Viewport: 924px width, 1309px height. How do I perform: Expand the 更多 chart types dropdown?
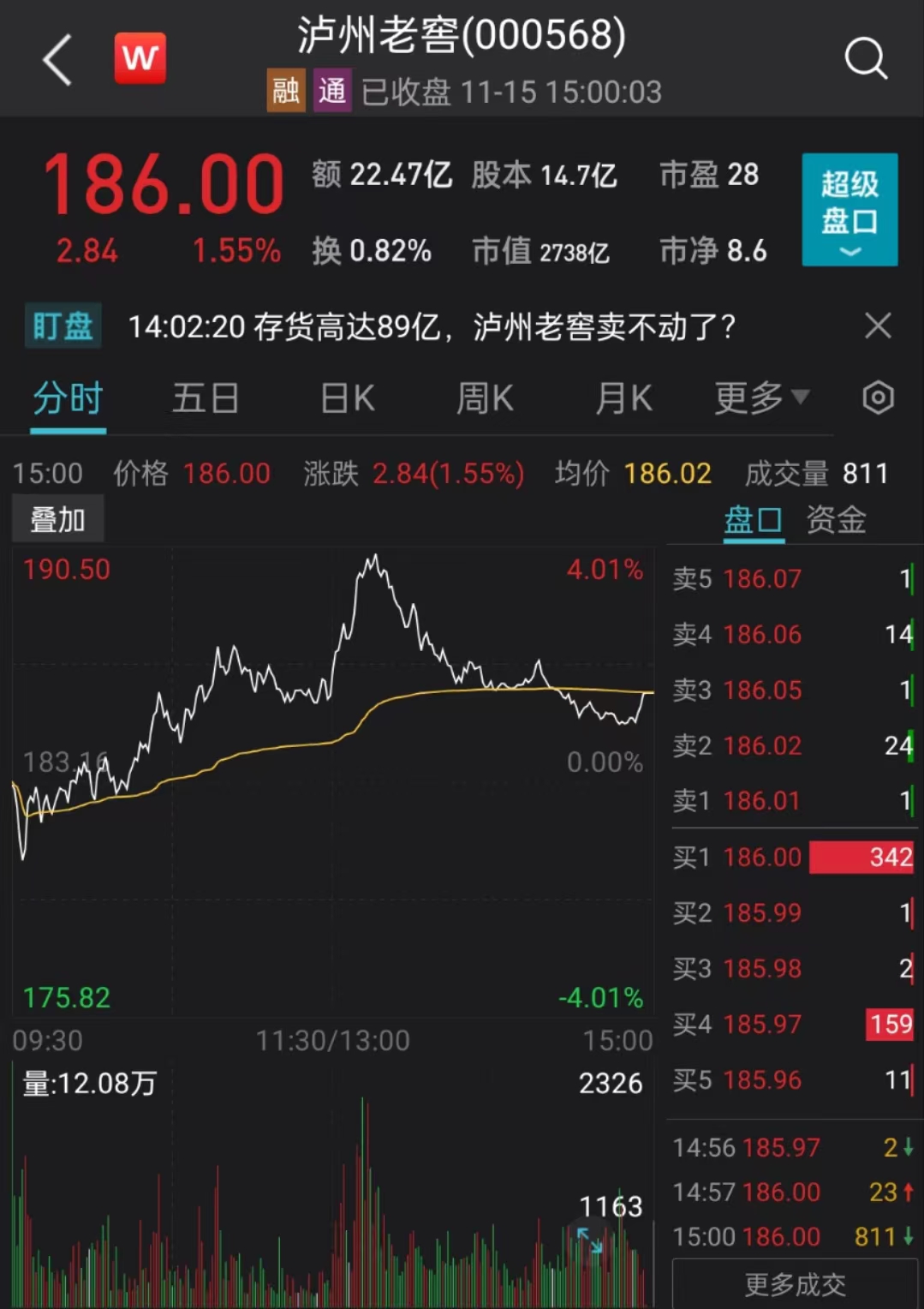[x=760, y=397]
